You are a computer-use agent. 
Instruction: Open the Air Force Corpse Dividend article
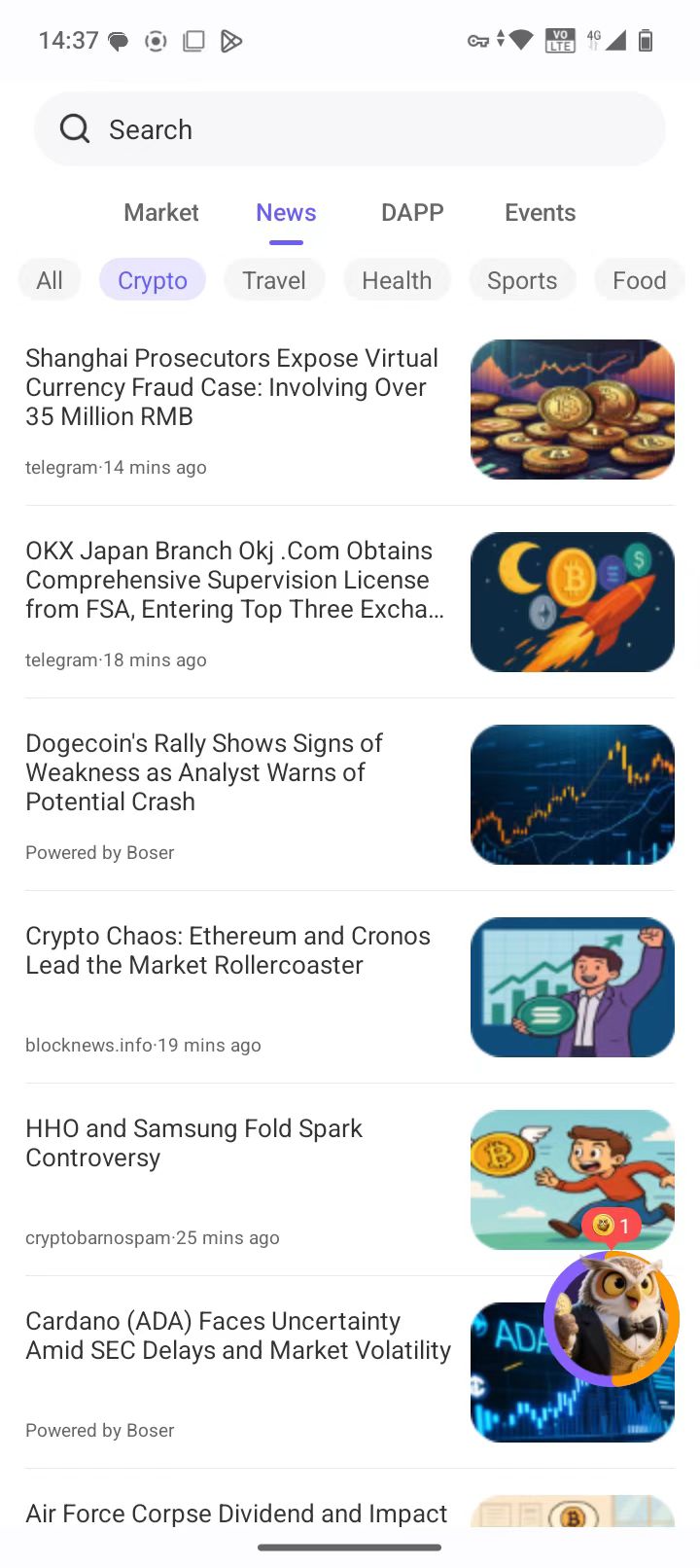point(236,1513)
